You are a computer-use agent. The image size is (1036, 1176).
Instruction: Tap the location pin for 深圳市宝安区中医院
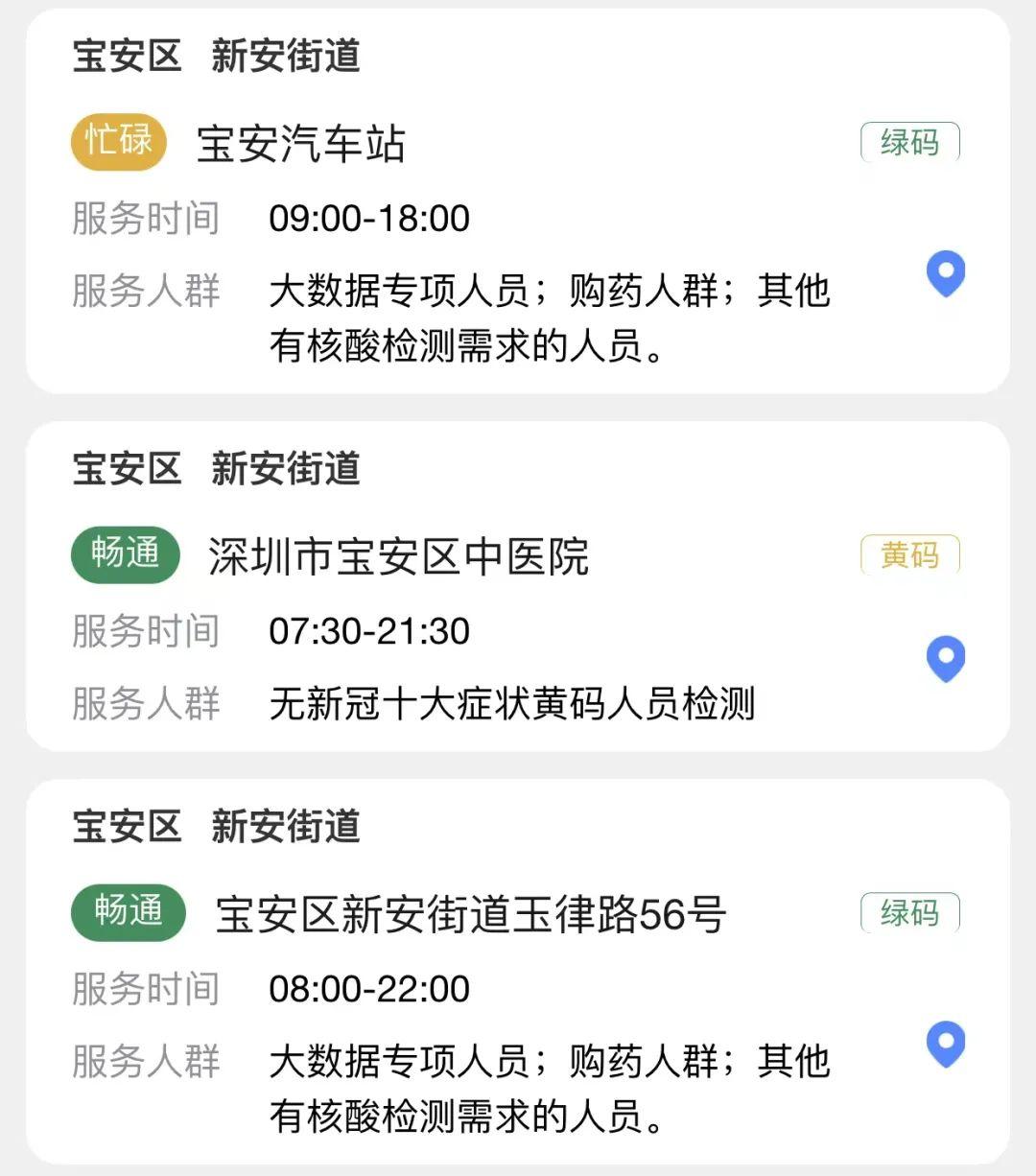[x=945, y=659]
